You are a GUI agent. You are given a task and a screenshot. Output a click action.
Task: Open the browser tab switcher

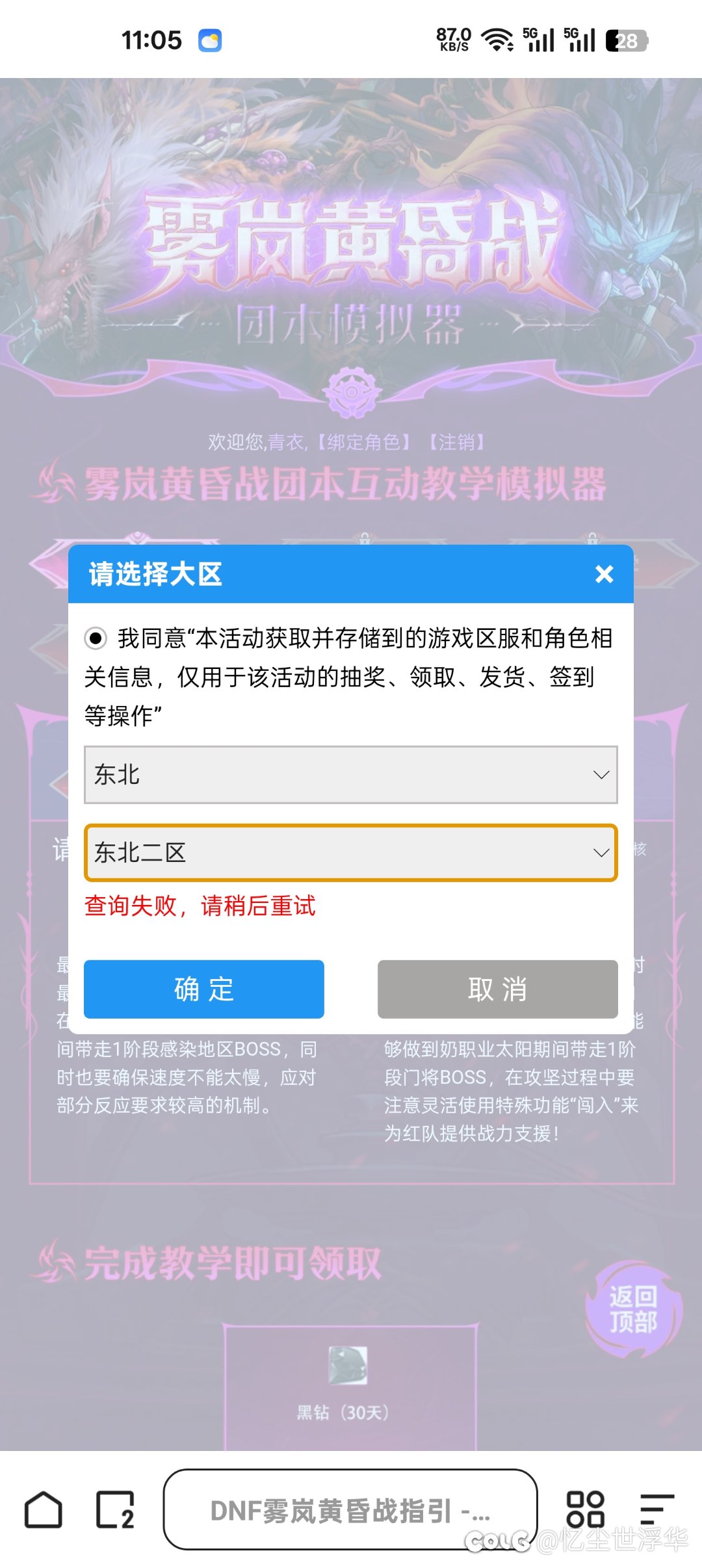coord(115,1509)
